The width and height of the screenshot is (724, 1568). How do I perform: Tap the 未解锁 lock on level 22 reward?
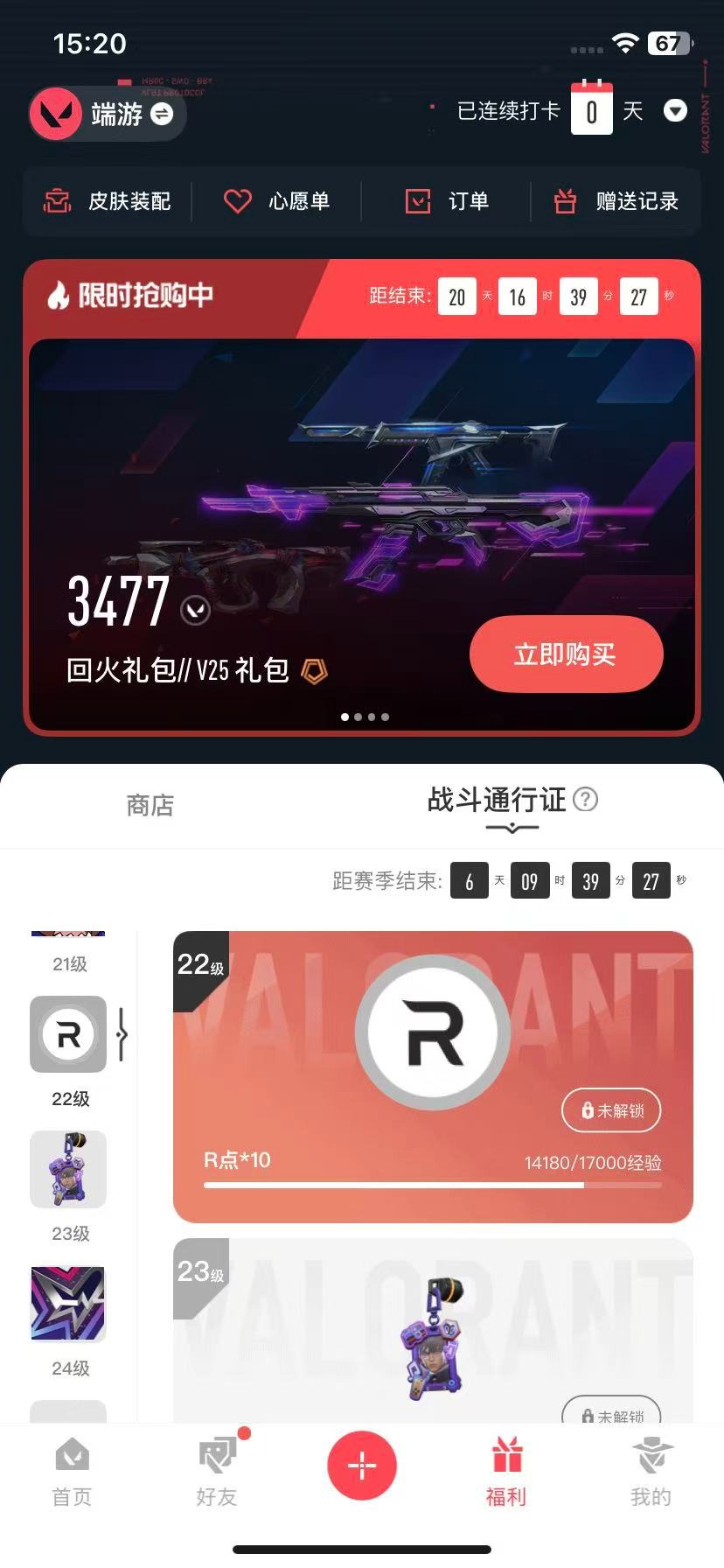pyautogui.click(x=610, y=1110)
